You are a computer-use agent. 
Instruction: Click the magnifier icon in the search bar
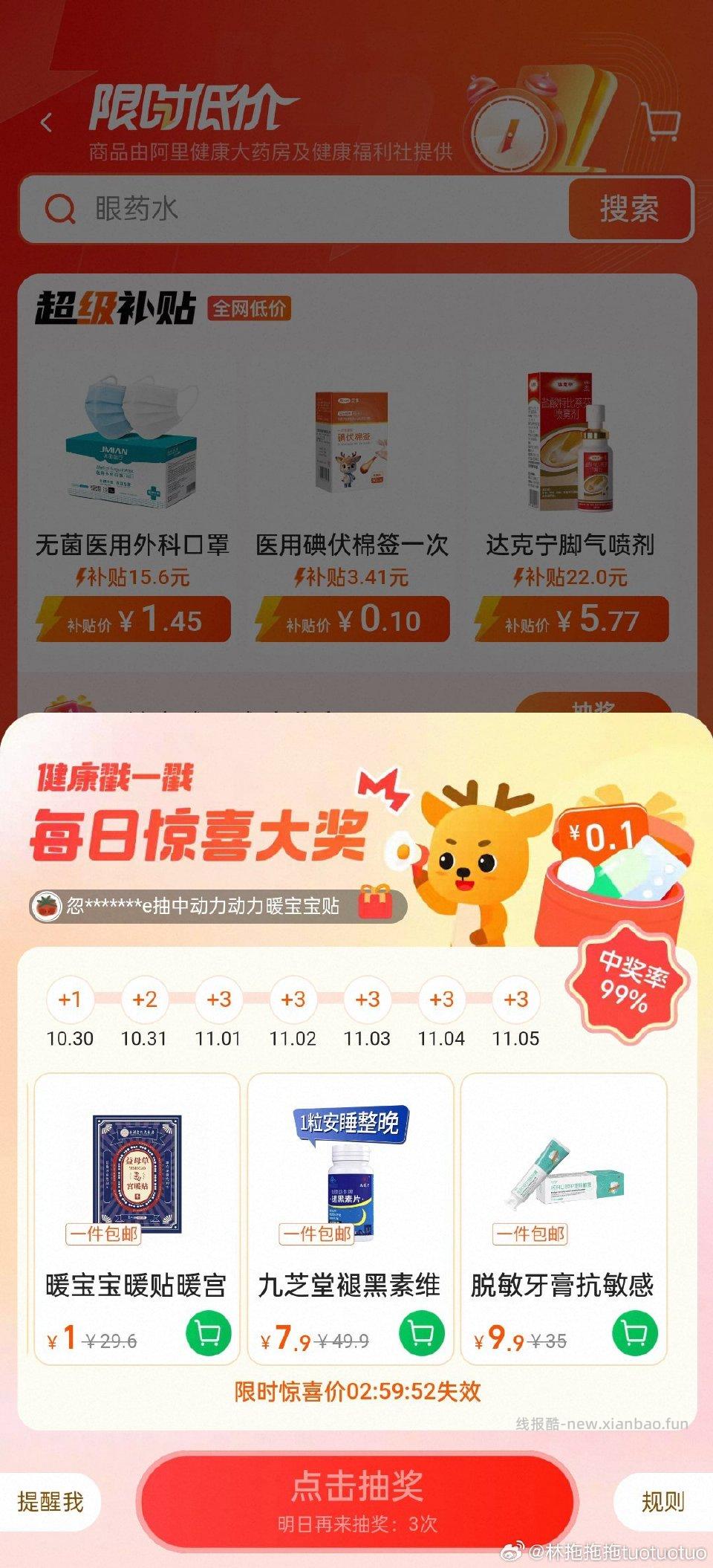pyautogui.click(x=58, y=210)
